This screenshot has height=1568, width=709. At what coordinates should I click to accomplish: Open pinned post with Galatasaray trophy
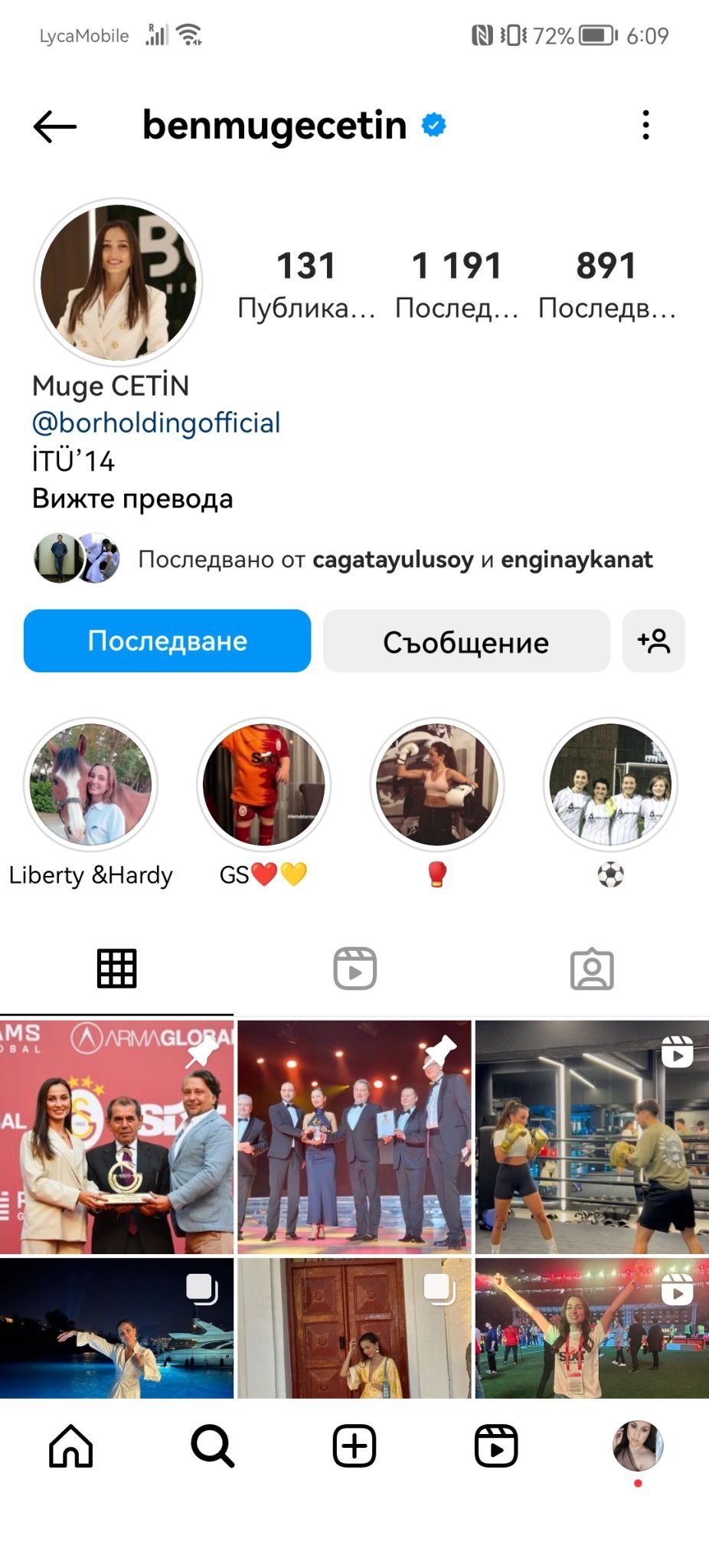point(116,1136)
